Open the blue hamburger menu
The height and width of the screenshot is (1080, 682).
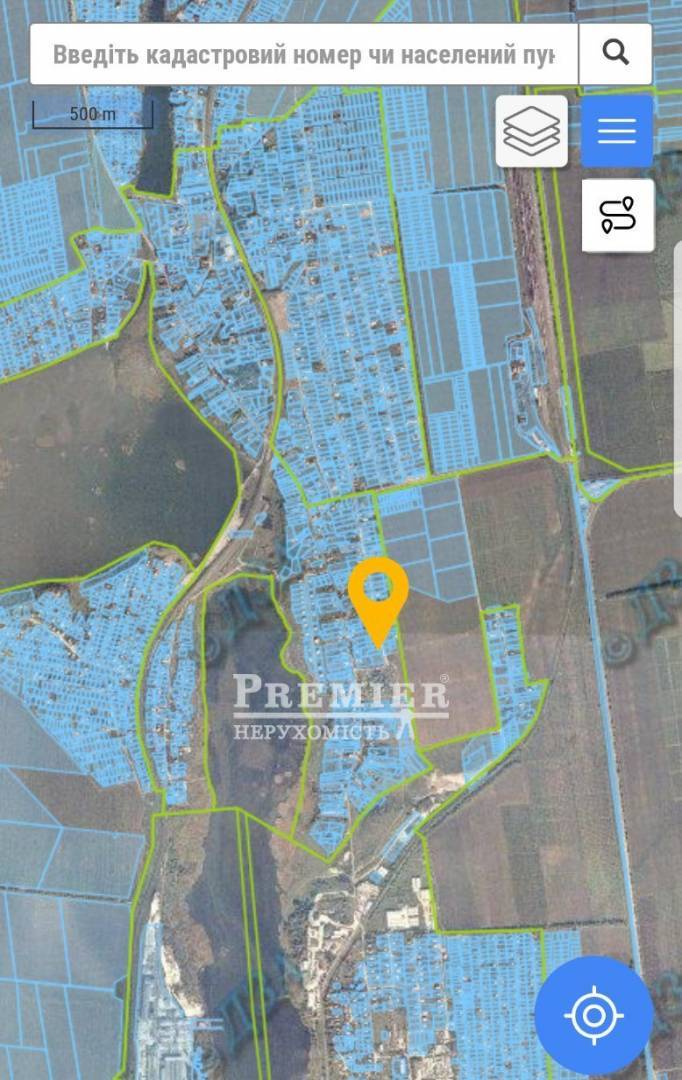tap(616, 131)
